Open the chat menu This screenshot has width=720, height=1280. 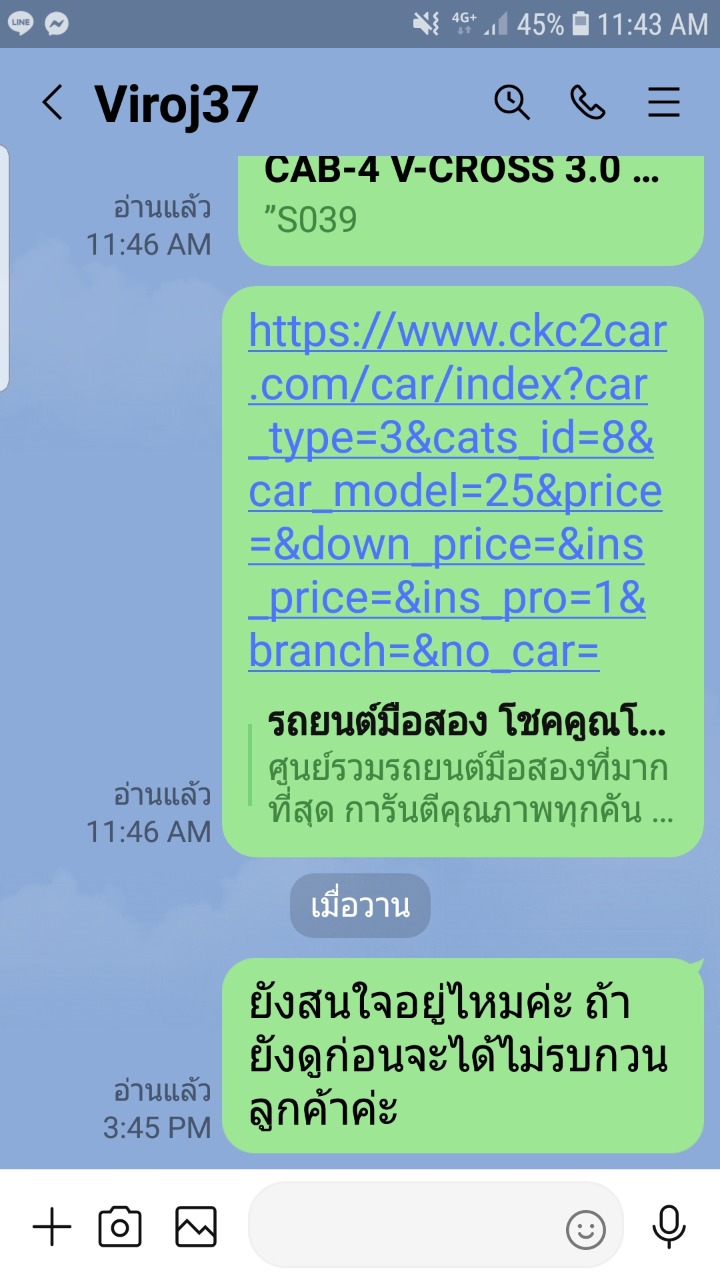click(x=664, y=102)
